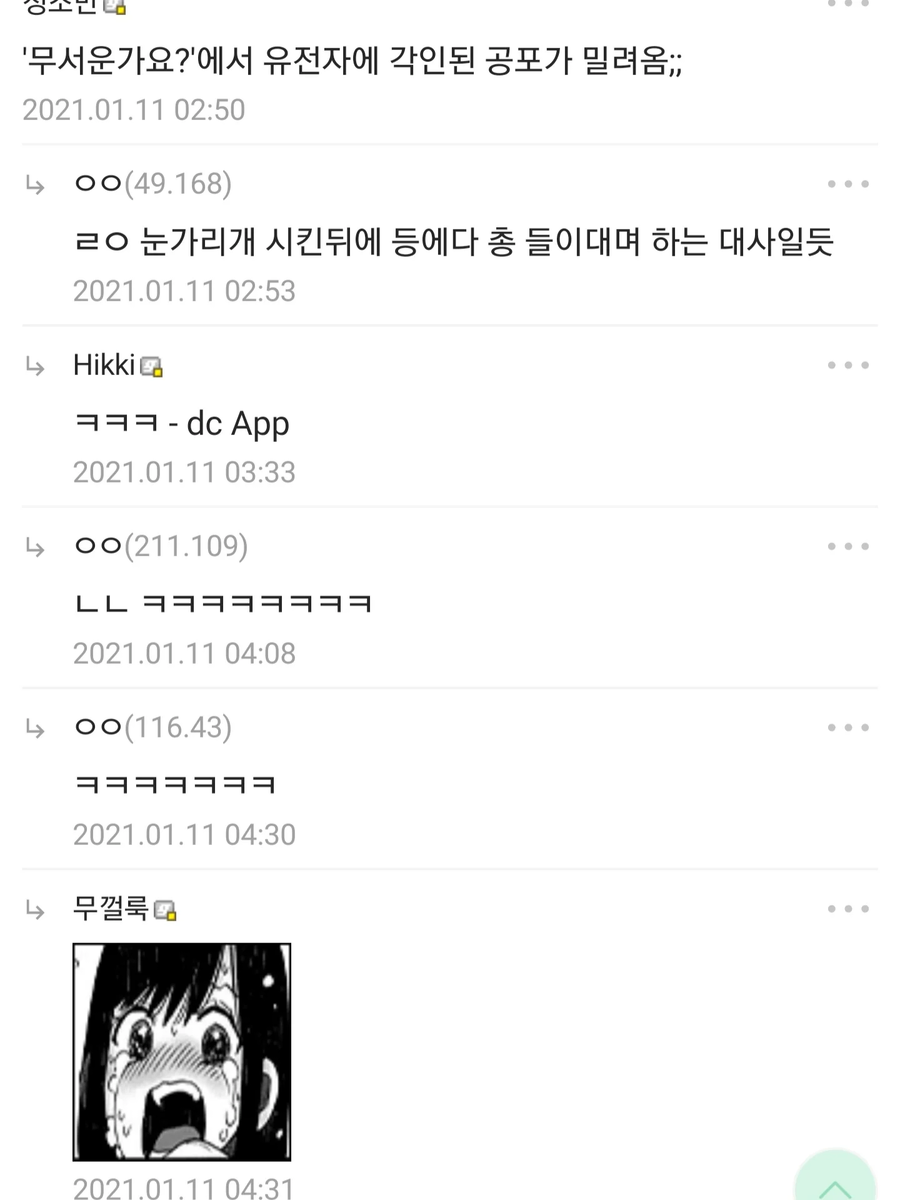This screenshot has width=900, height=1200.
Task: Click the timestamp 2021.01.11 04:31
Action: point(184,1190)
